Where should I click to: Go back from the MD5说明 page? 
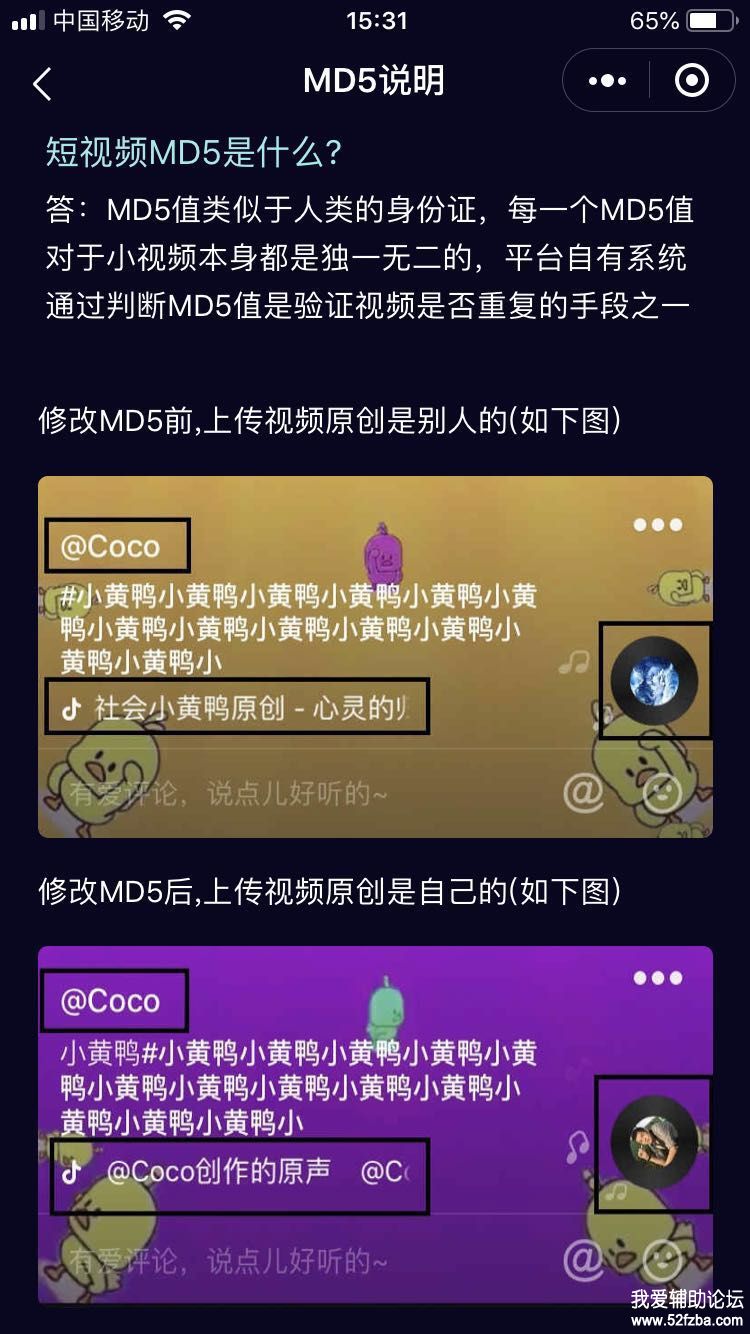[x=42, y=83]
